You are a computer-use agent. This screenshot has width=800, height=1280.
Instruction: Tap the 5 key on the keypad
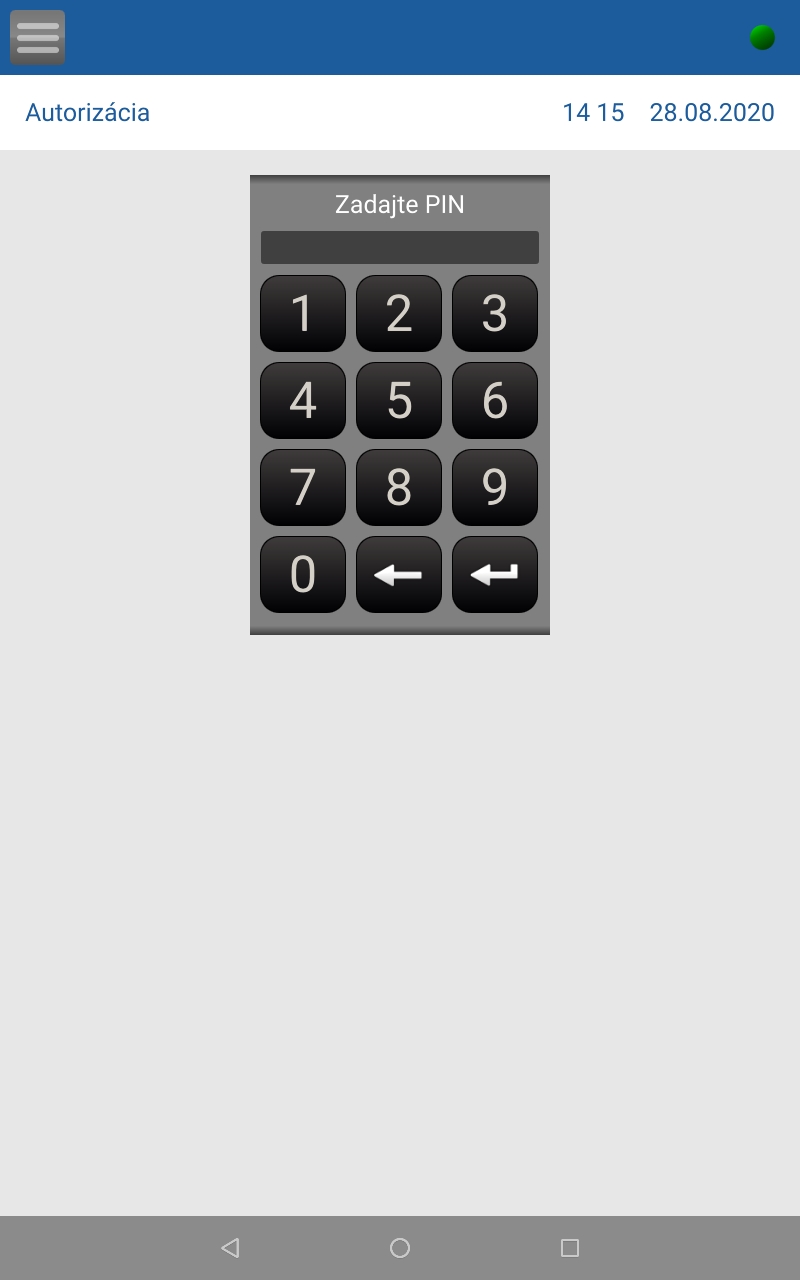point(399,401)
